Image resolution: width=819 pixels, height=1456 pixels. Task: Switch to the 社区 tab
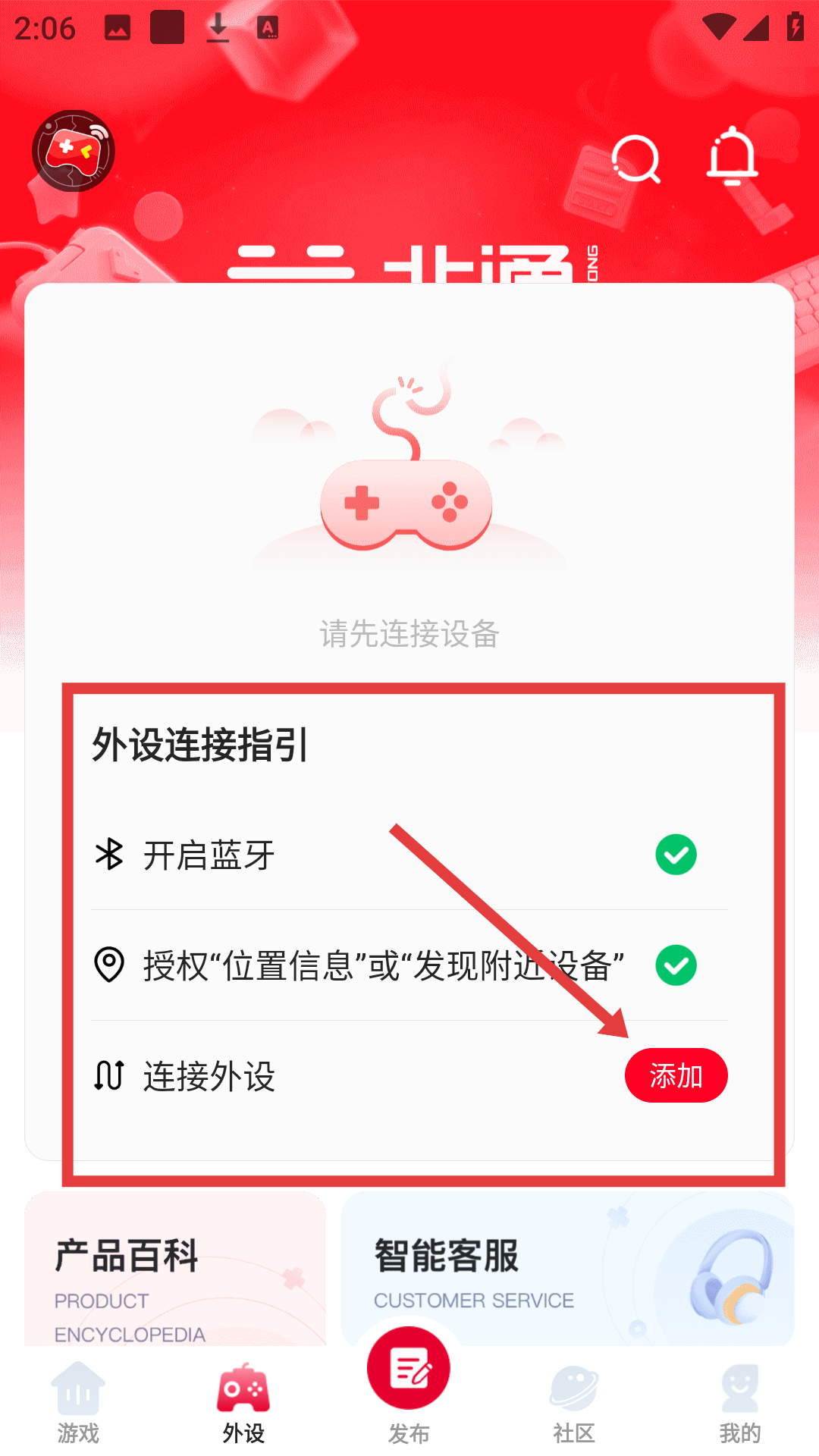[574, 1403]
